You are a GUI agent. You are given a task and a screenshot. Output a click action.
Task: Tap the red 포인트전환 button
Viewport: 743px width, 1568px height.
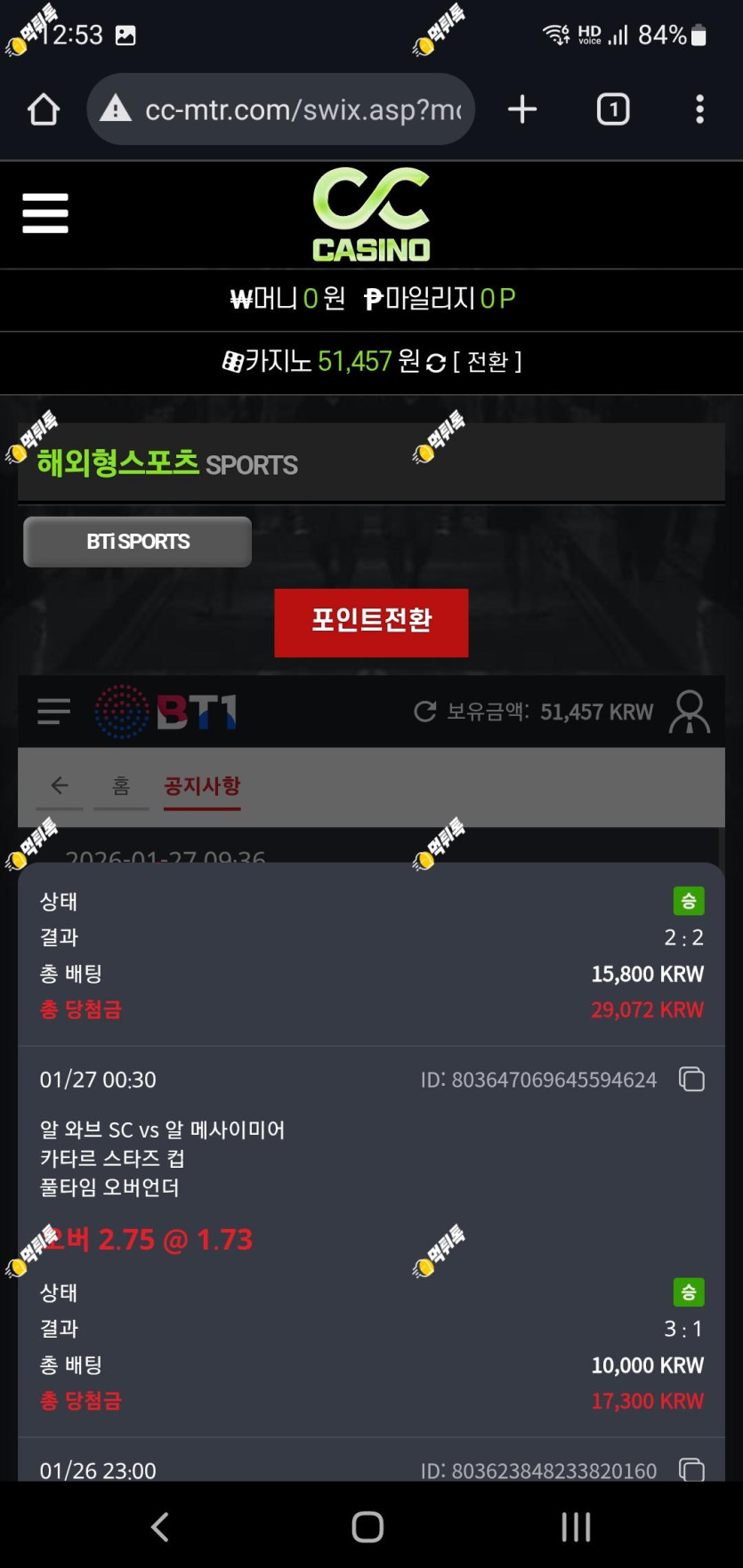pos(371,623)
